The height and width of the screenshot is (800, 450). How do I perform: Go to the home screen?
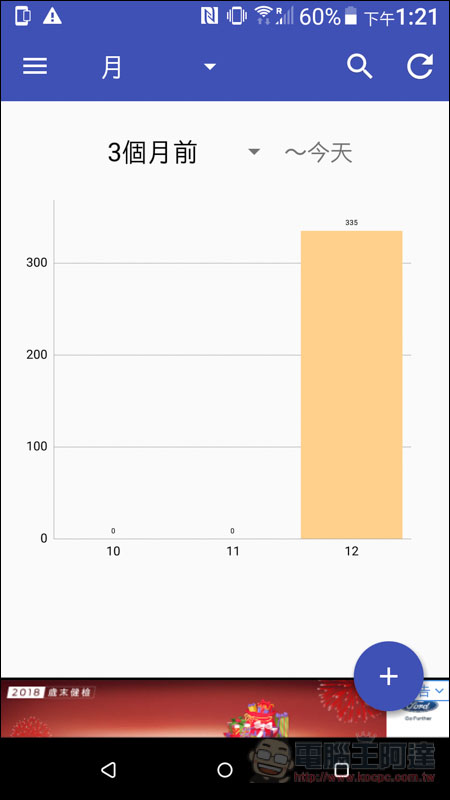tap(225, 769)
